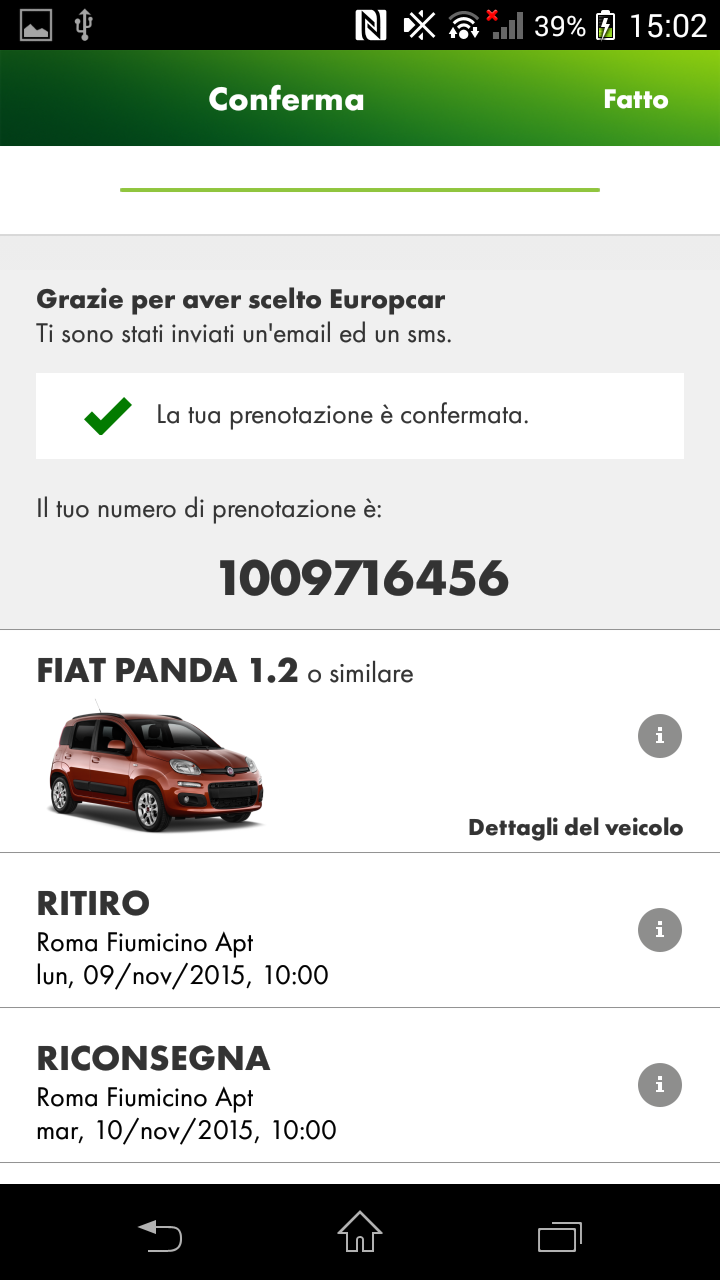Image resolution: width=720 pixels, height=1280 pixels.
Task: Open Dettagli del veicolo
Action: (575, 827)
